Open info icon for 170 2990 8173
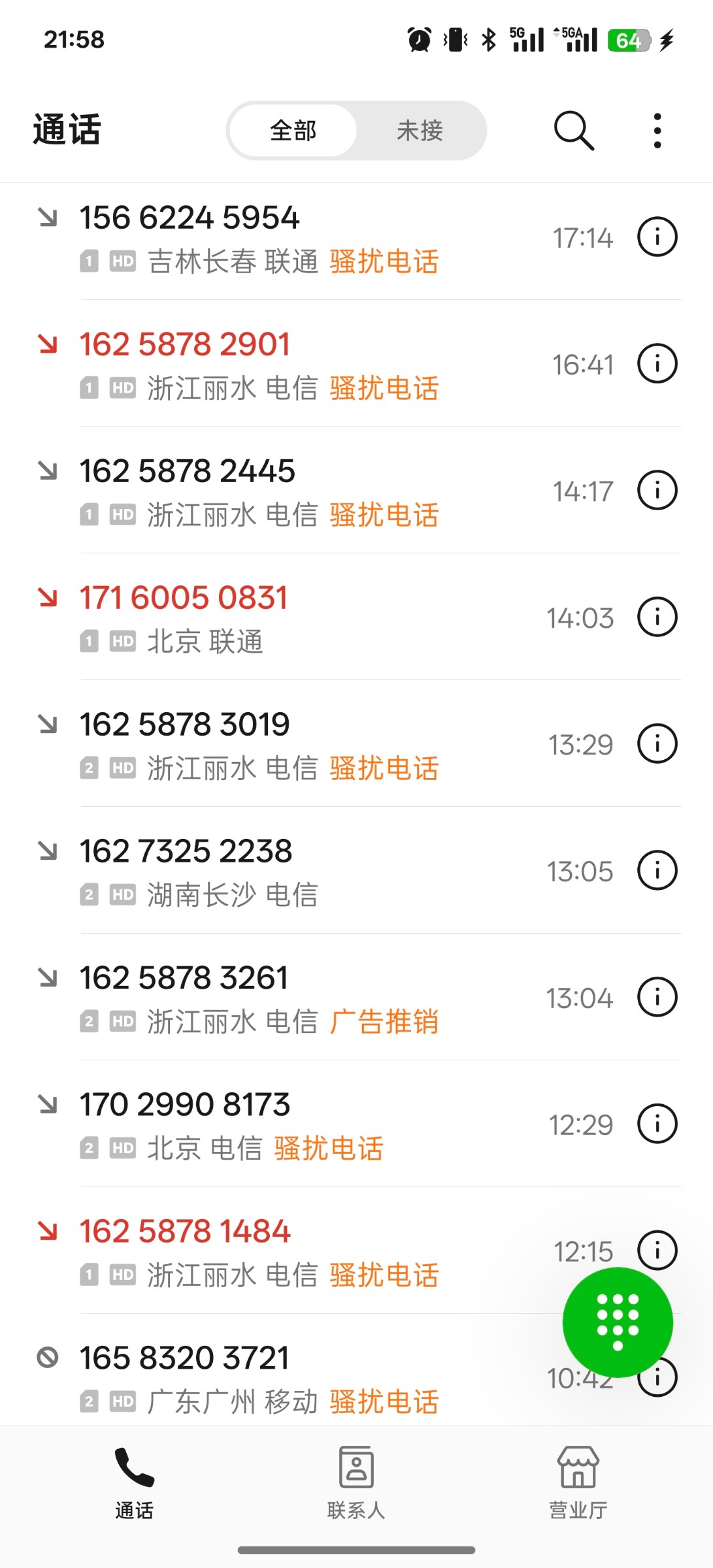Viewport: 713px width, 1568px height. (657, 1124)
